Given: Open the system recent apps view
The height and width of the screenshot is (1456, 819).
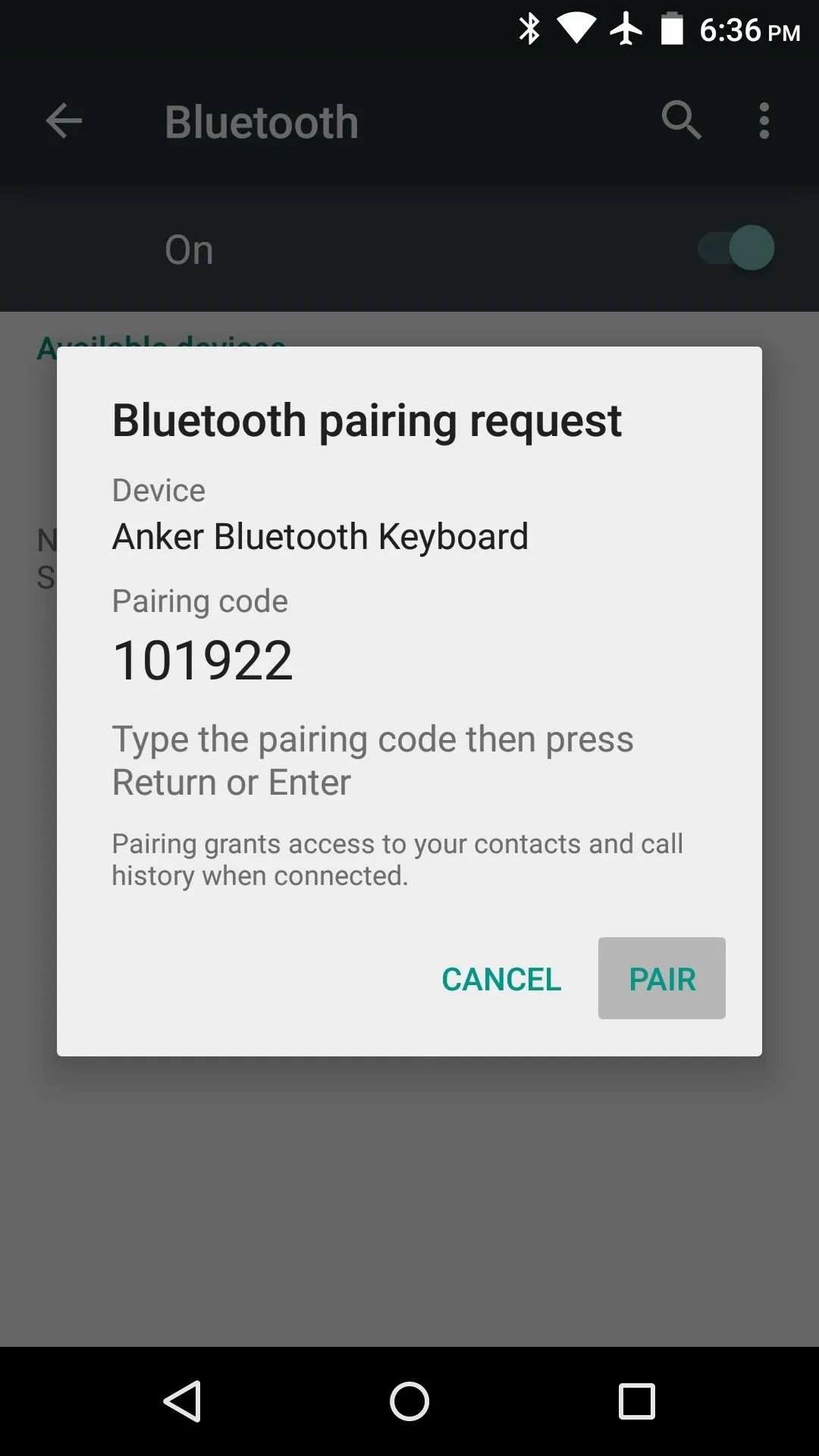Looking at the screenshot, I should click(x=636, y=1401).
